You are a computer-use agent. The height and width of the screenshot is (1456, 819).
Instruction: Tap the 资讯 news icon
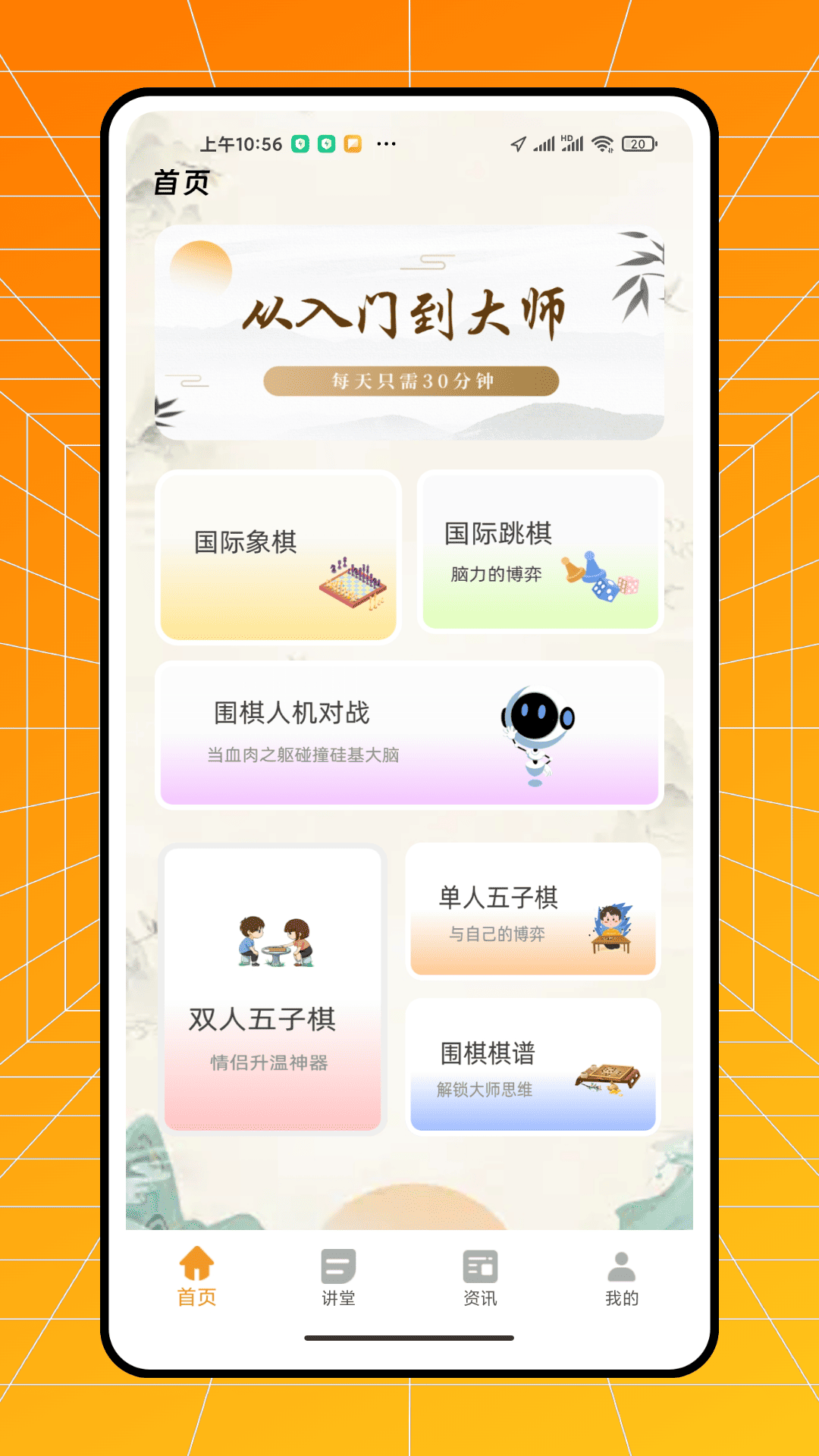click(x=478, y=1258)
